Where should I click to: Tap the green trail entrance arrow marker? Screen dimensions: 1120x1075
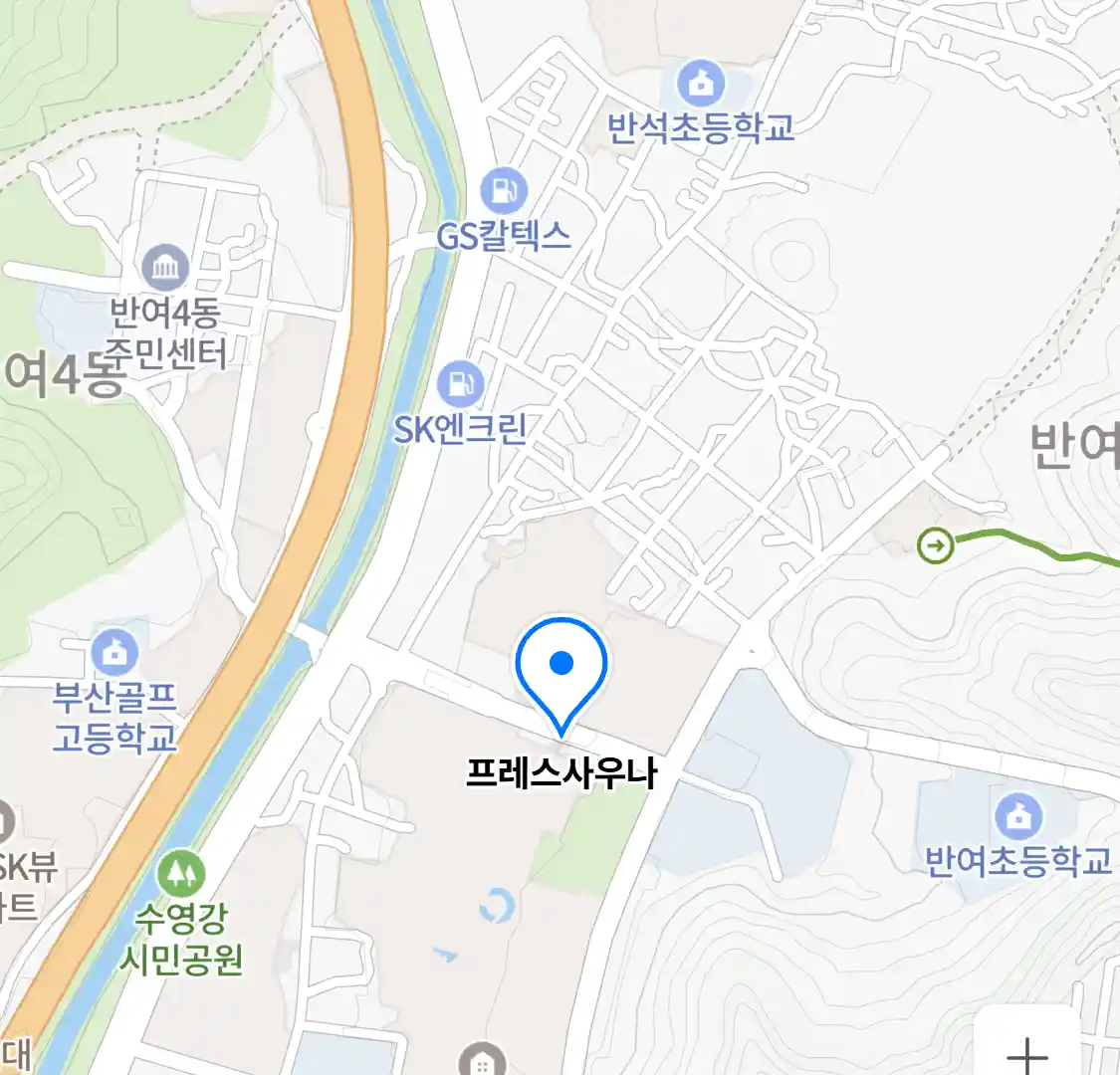[935, 545]
